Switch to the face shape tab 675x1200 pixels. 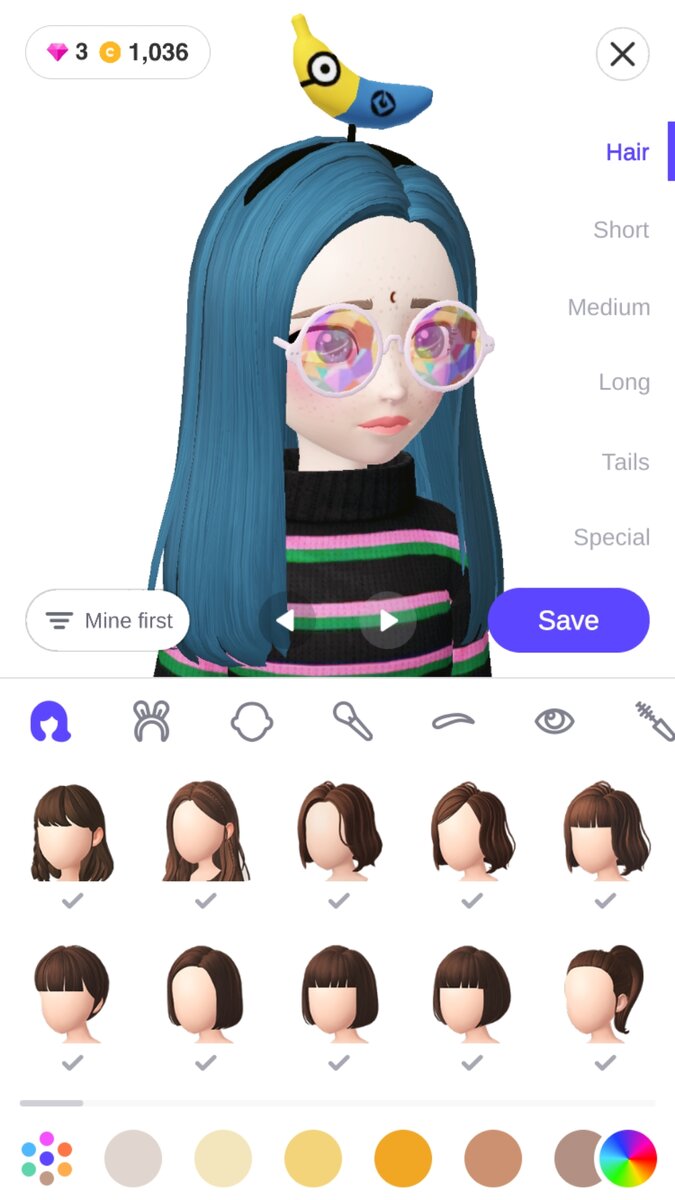coord(252,720)
